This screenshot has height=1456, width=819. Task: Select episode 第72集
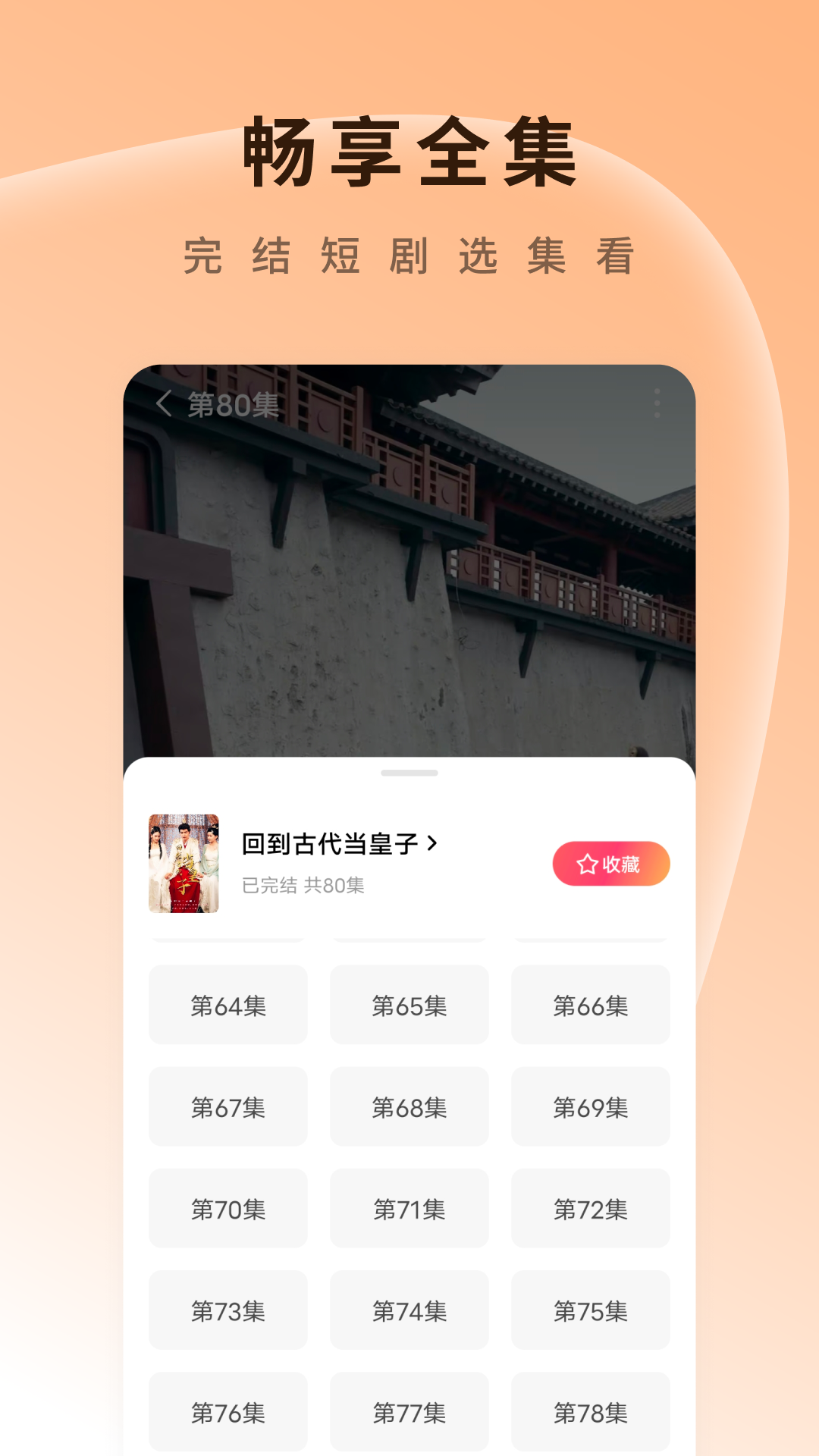[x=591, y=1209]
